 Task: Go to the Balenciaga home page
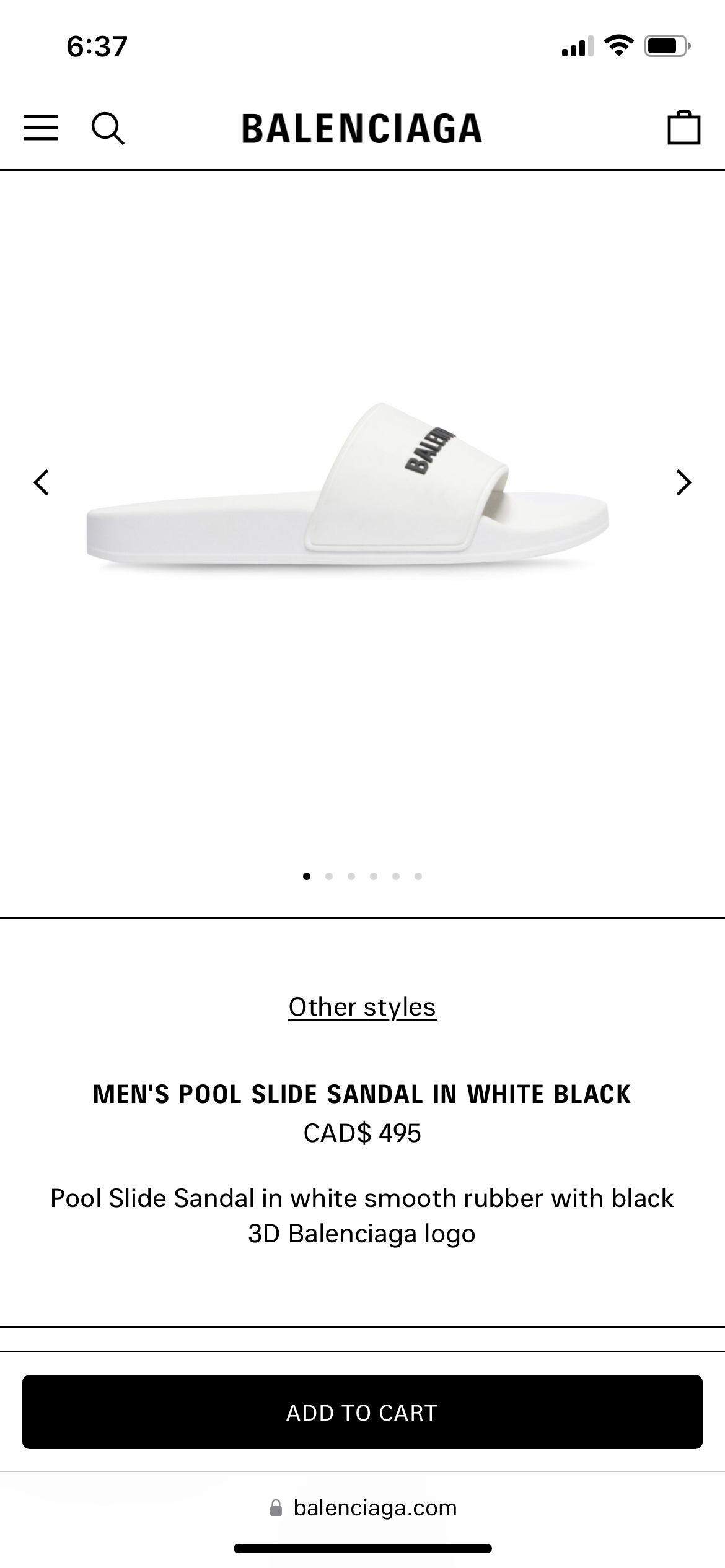pyautogui.click(x=362, y=128)
